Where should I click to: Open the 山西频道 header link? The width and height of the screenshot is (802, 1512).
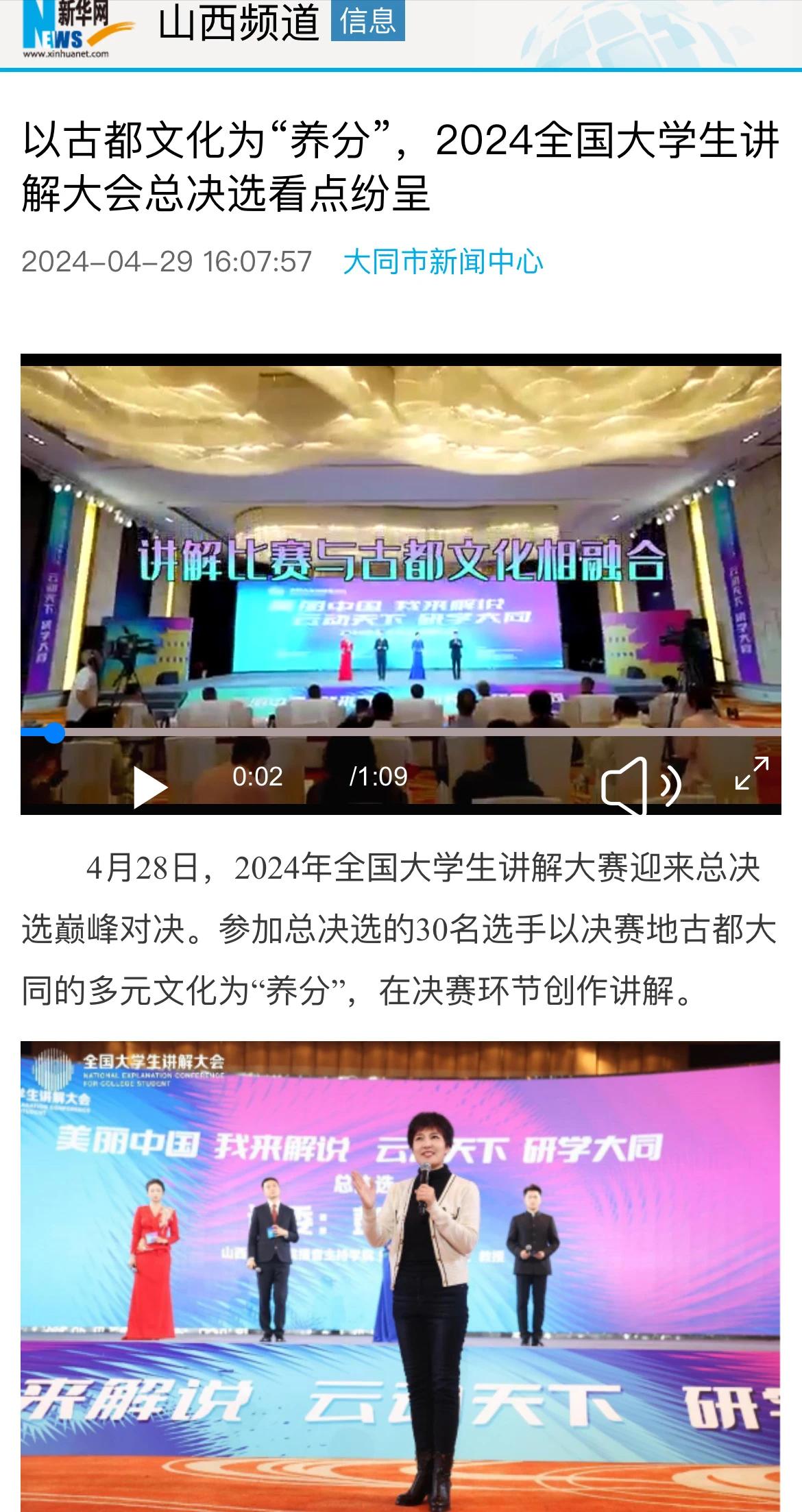point(239,22)
